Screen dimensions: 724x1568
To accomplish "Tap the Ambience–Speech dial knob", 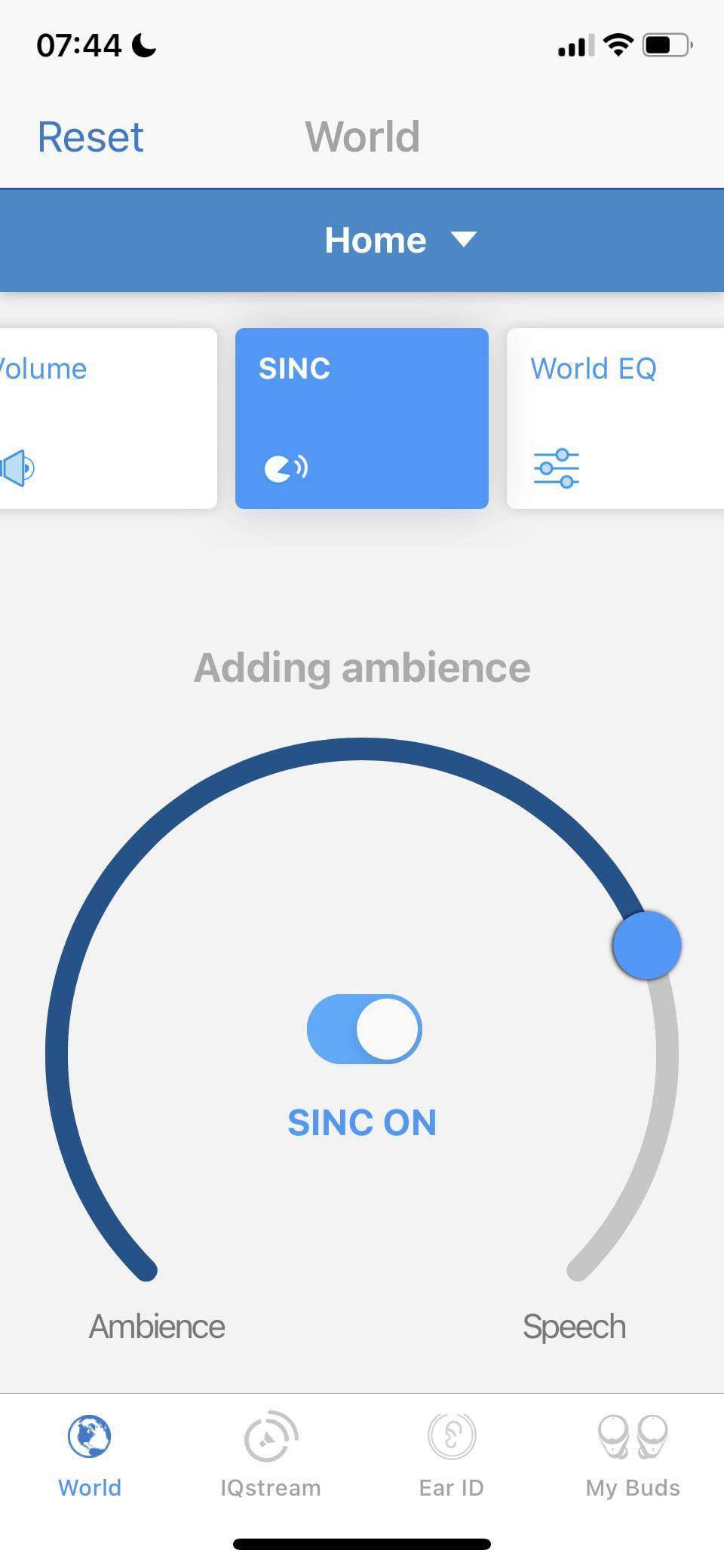I will click(x=647, y=945).
